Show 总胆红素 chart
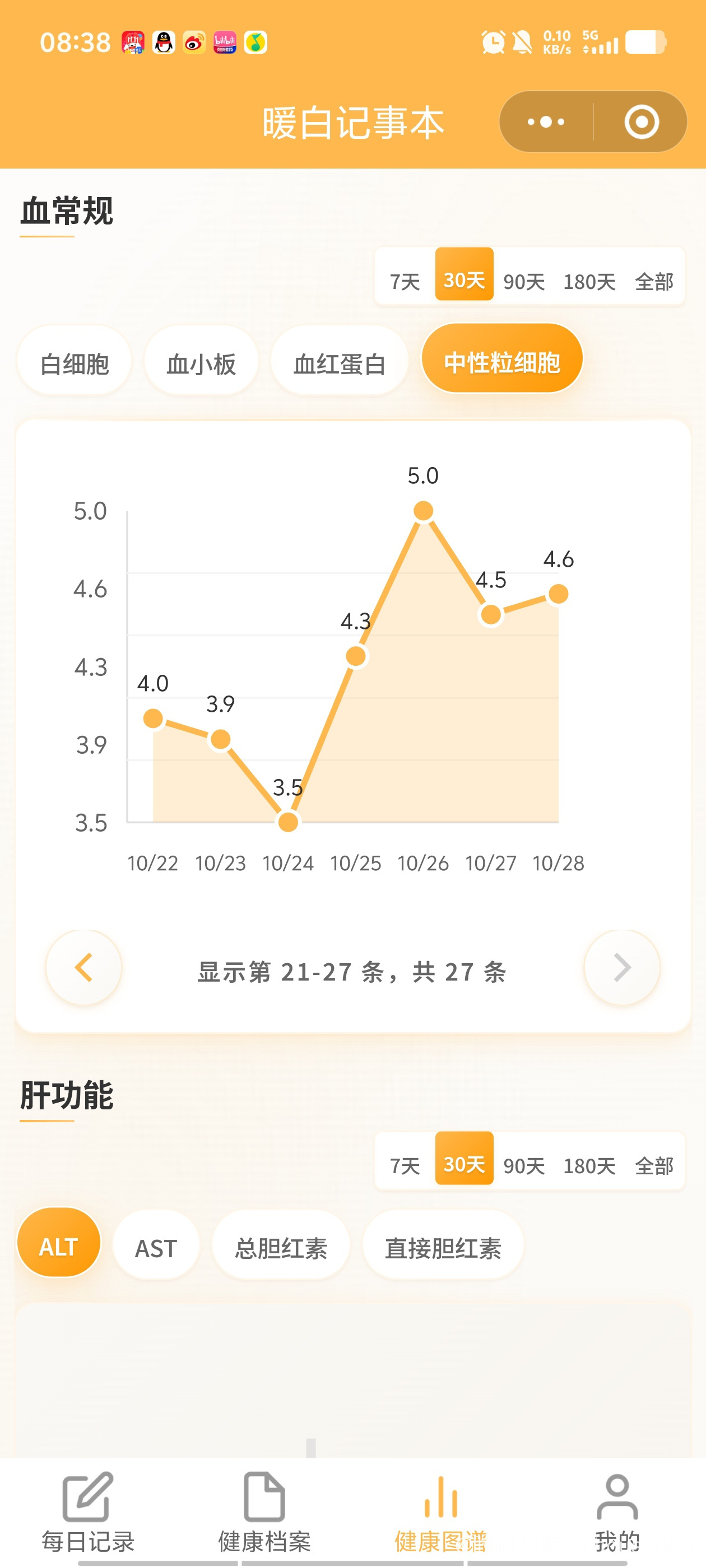This screenshot has height=1568, width=706. (281, 1248)
